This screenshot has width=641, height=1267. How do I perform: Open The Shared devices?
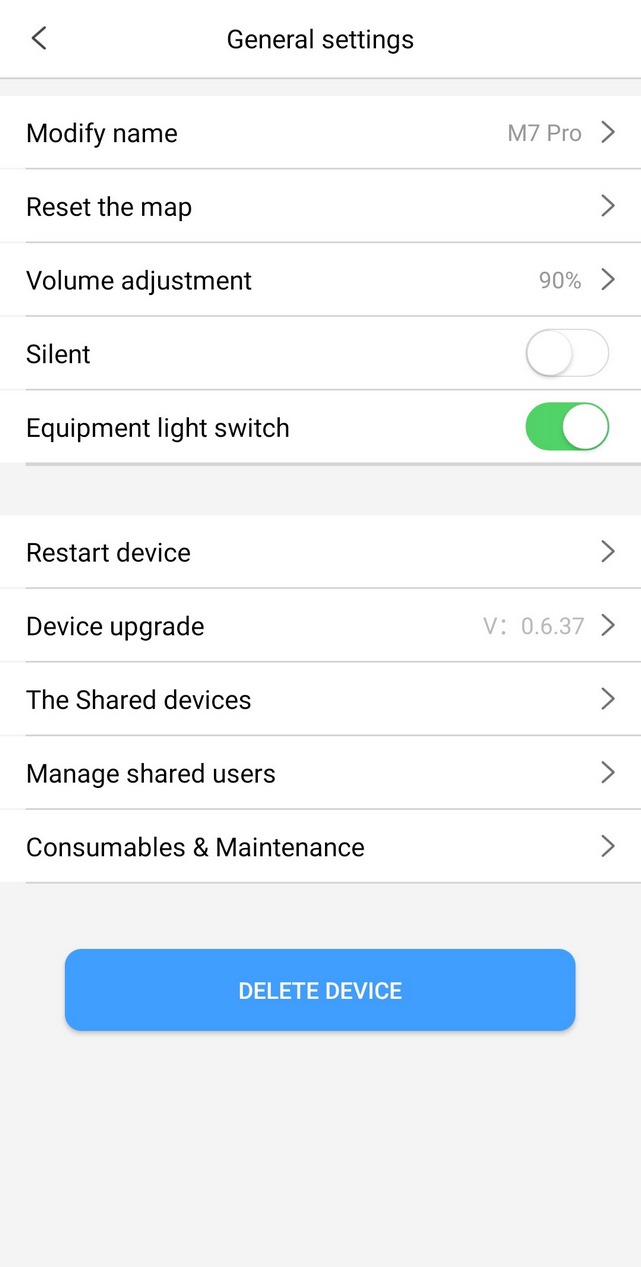click(x=320, y=699)
